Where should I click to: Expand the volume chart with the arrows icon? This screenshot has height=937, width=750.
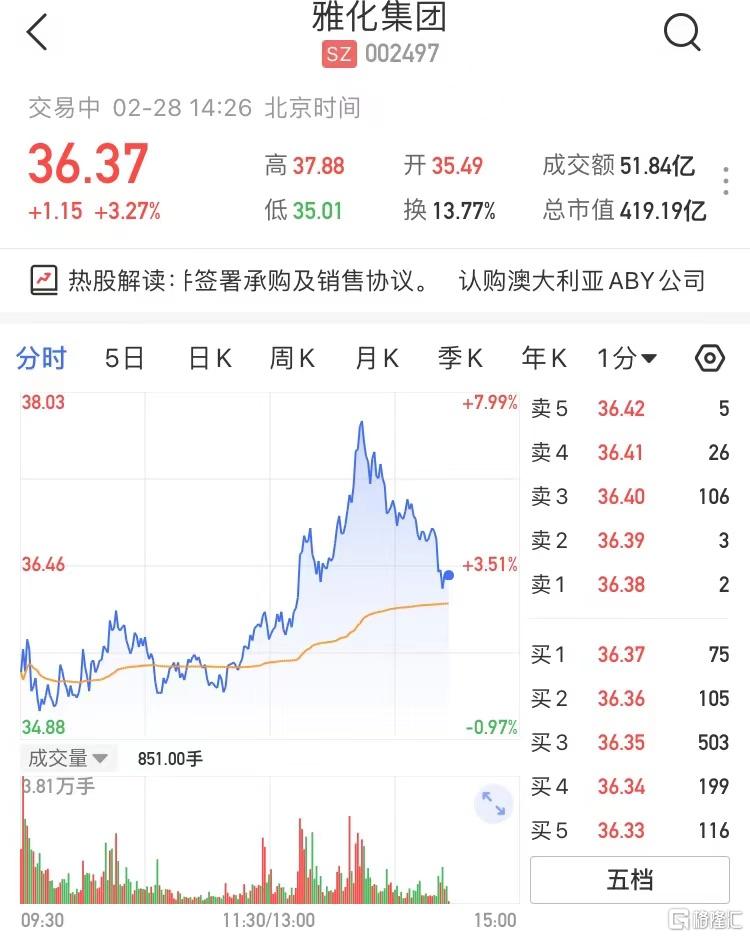click(x=492, y=804)
